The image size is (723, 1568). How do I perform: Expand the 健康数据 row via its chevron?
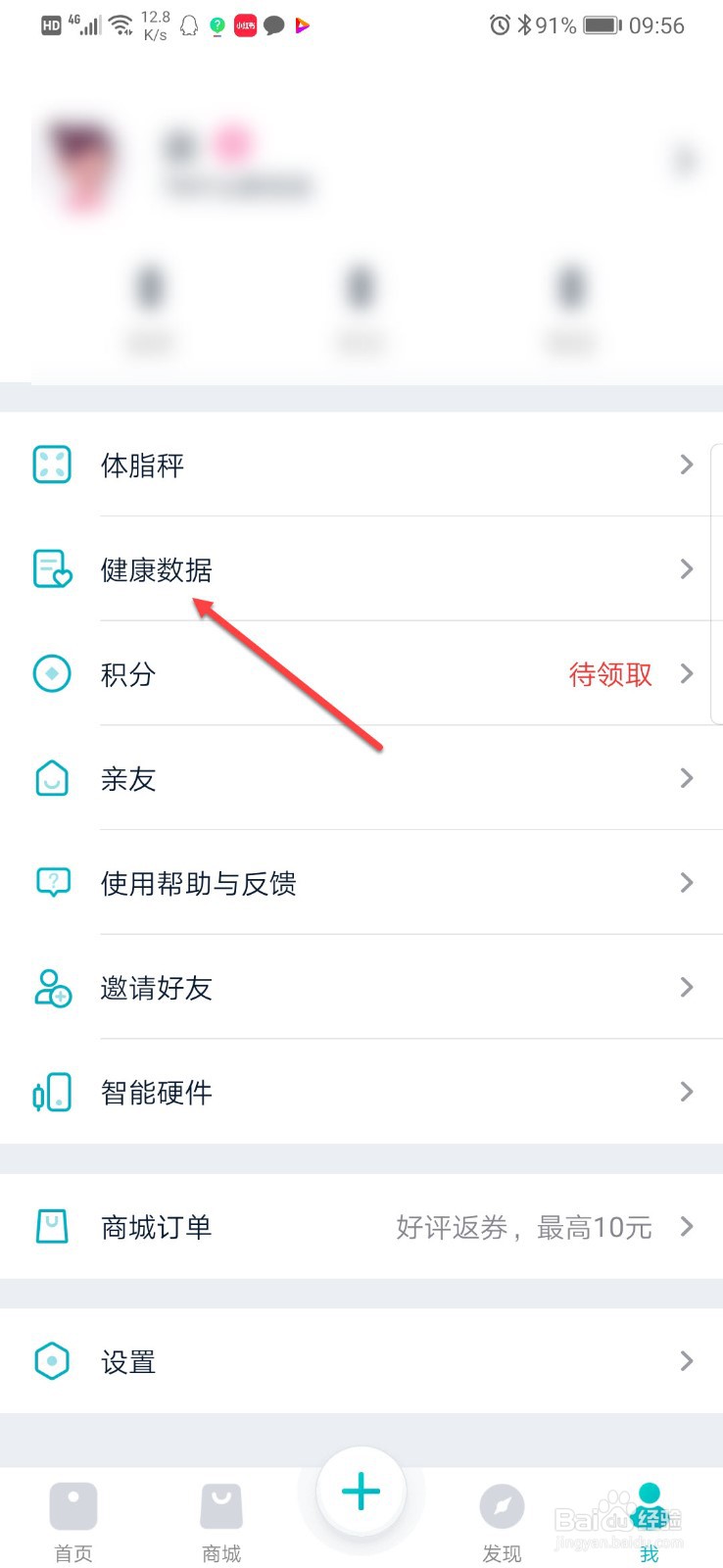[x=686, y=569]
